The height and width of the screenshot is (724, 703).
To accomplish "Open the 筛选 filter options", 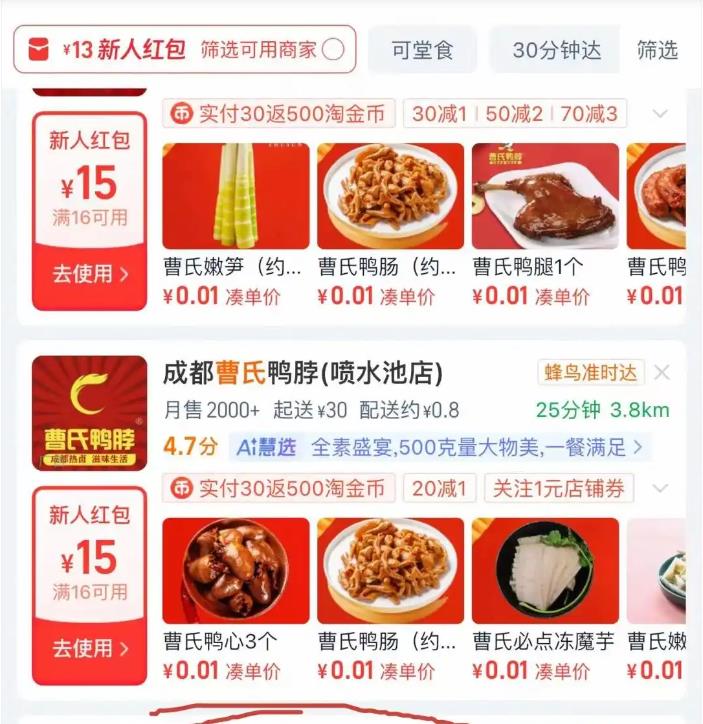I will 657,49.
